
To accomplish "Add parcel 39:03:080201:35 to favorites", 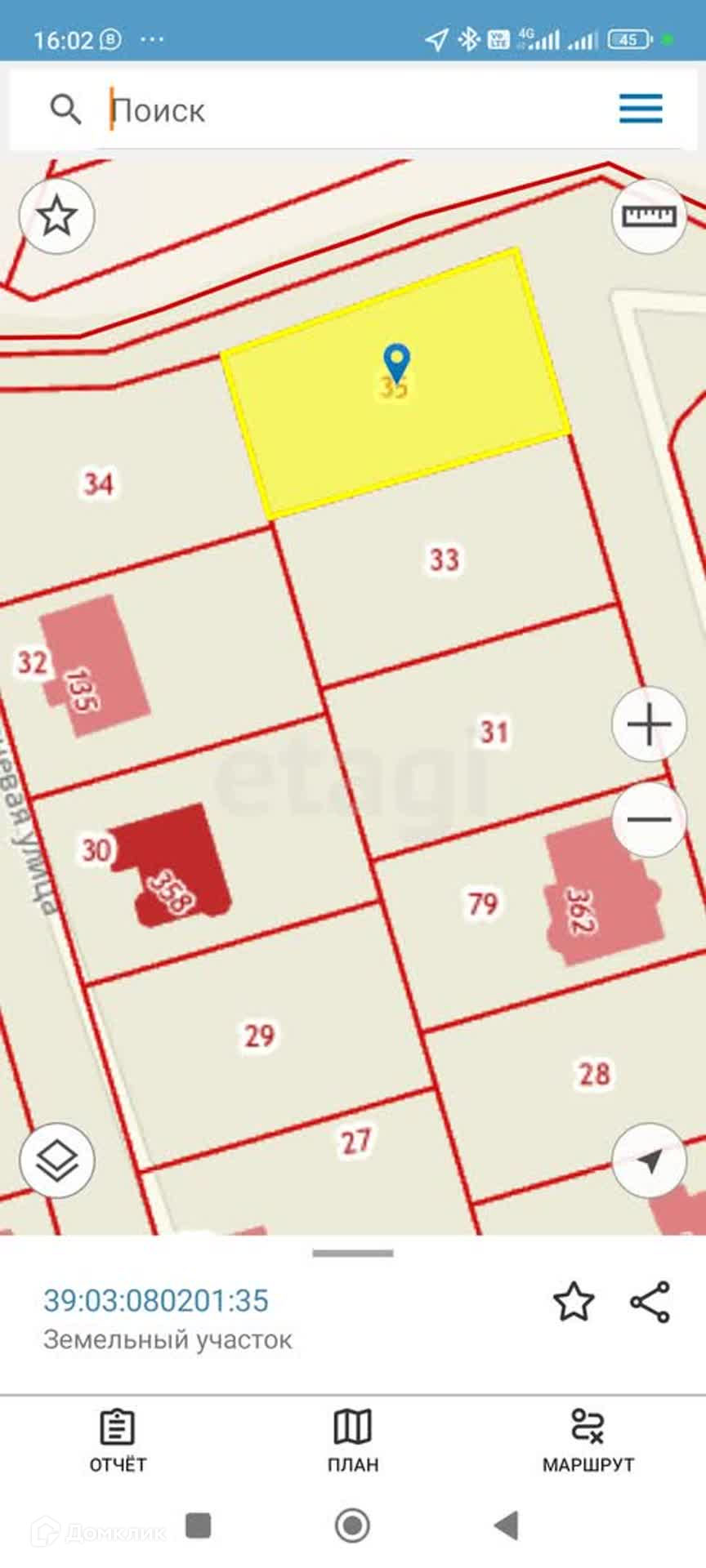I will (x=574, y=1302).
